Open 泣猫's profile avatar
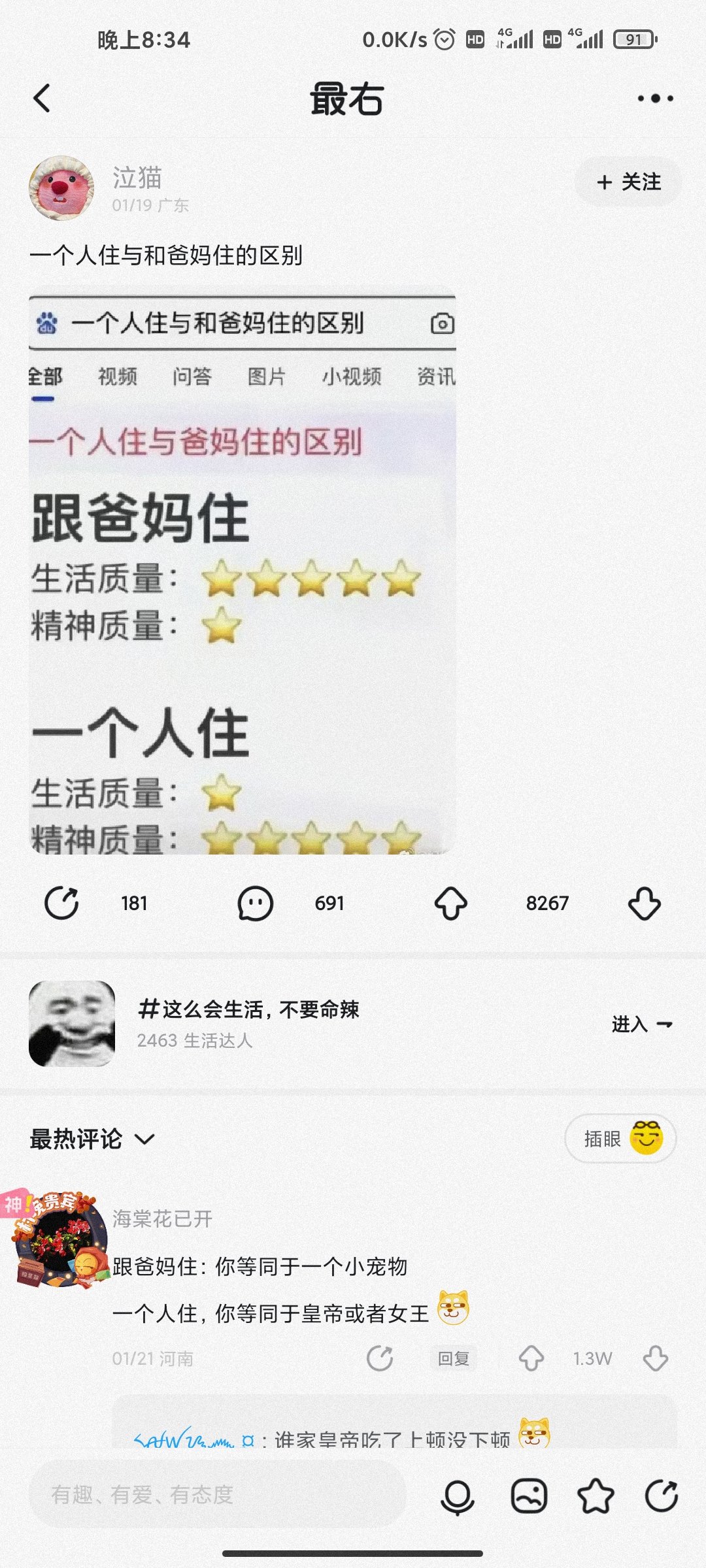This screenshot has width=706, height=1568. tap(61, 188)
